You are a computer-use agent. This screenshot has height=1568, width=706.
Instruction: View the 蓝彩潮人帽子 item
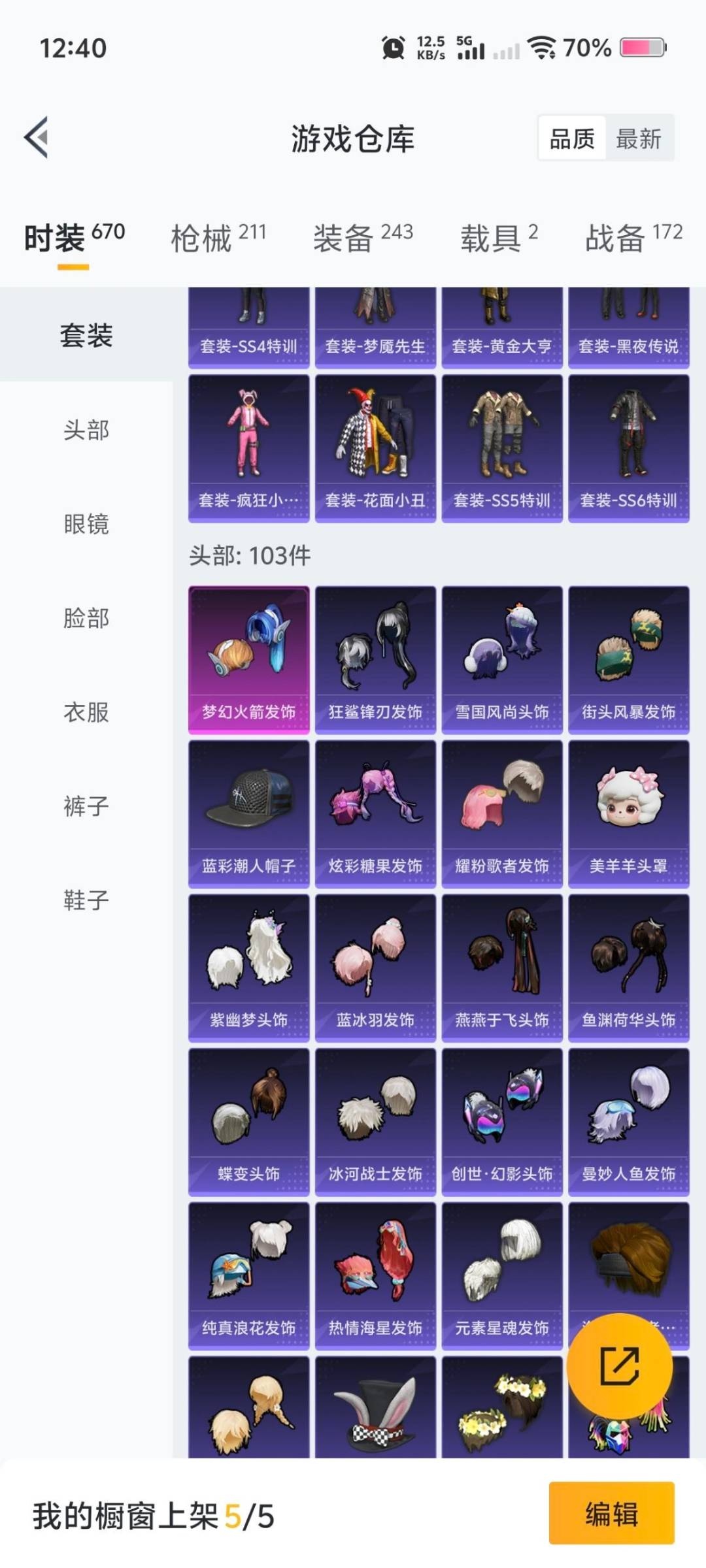coord(248,814)
